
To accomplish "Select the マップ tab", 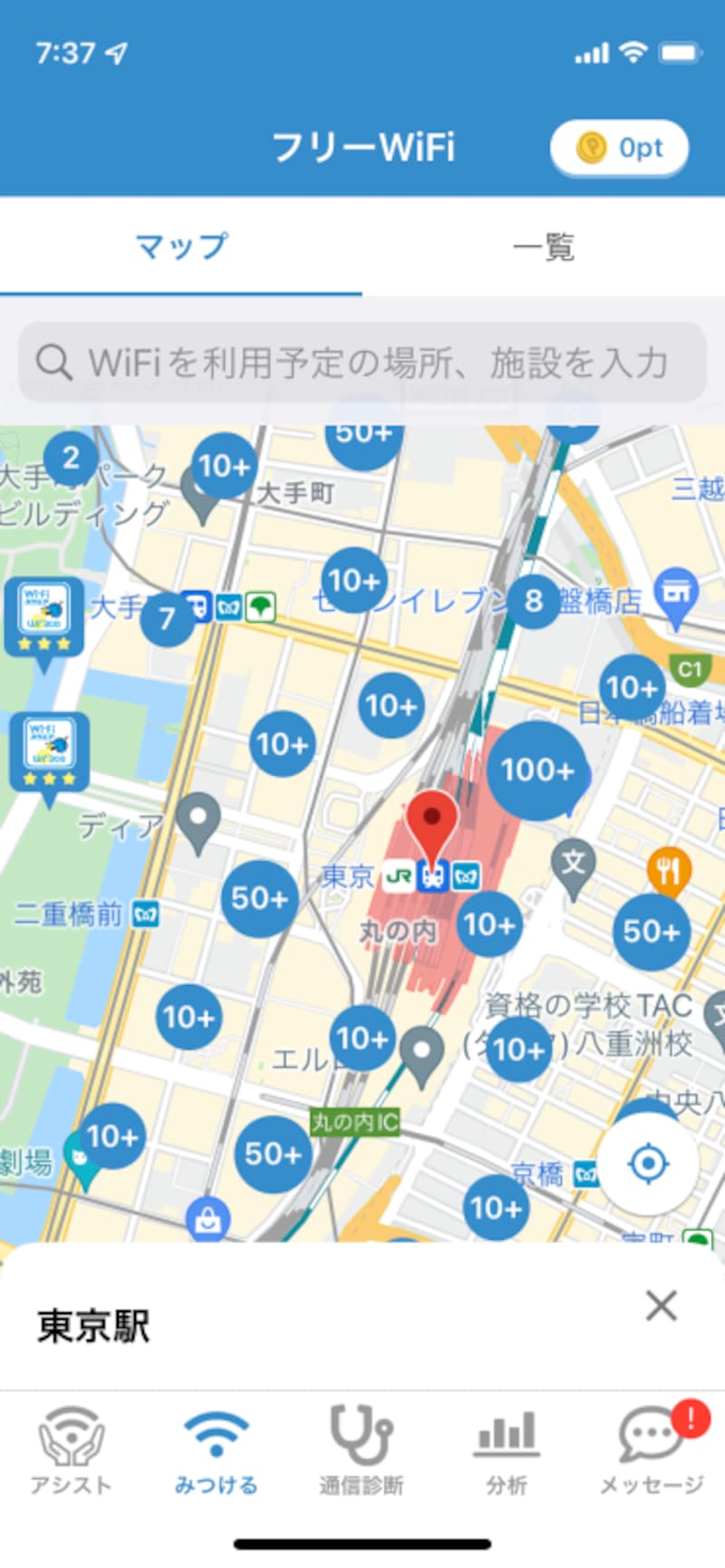I will (181, 247).
